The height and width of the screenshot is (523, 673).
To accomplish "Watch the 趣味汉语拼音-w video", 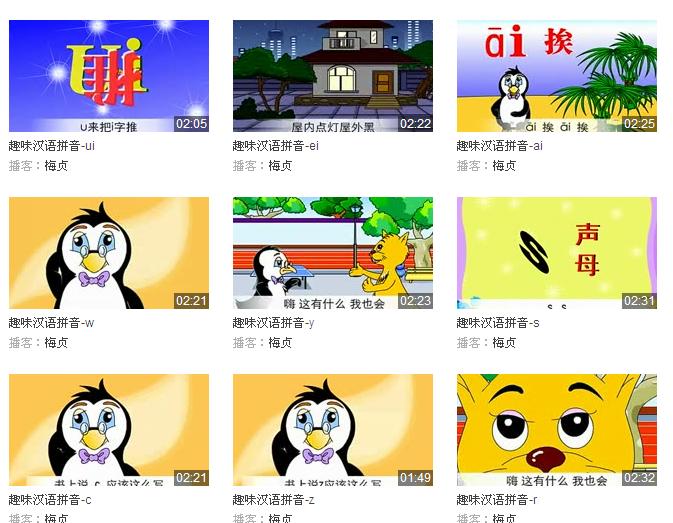I will coord(108,253).
